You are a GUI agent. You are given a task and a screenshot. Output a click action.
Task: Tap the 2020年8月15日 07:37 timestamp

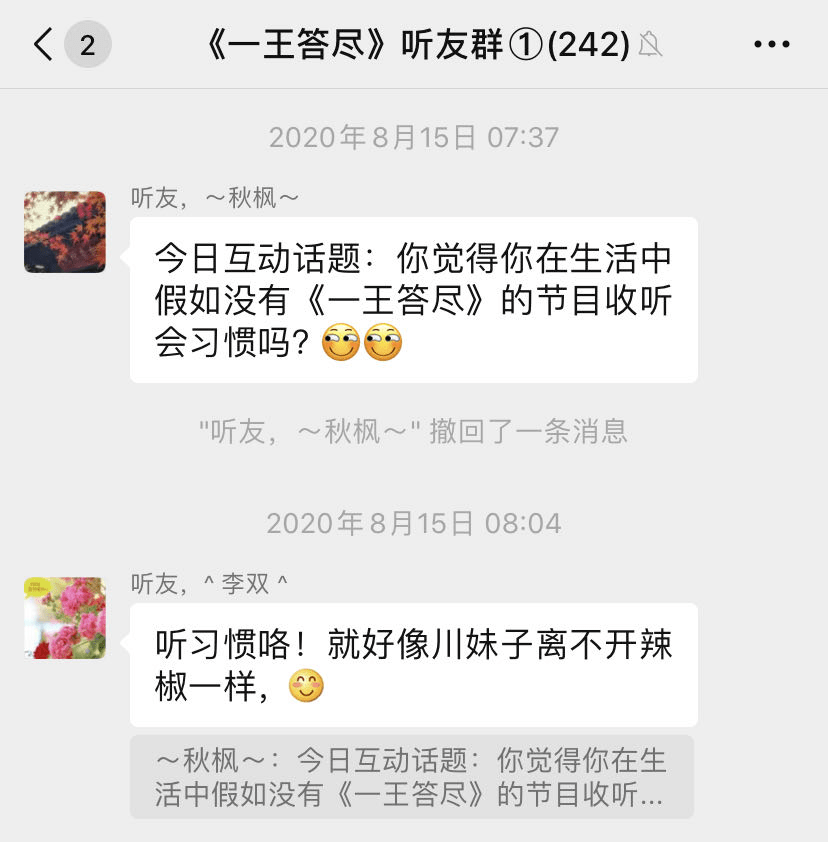[414, 137]
